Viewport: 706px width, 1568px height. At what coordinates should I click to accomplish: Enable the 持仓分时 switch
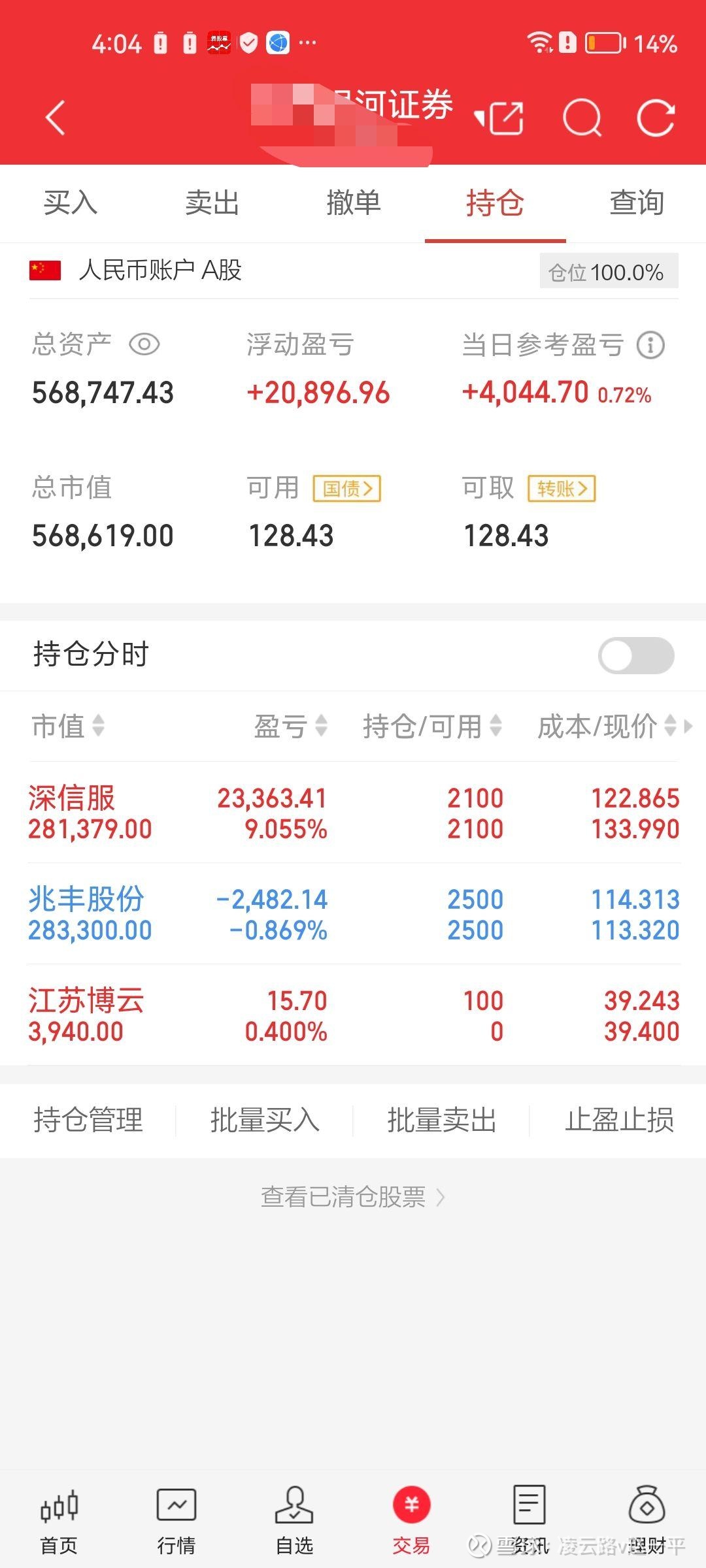[636, 655]
